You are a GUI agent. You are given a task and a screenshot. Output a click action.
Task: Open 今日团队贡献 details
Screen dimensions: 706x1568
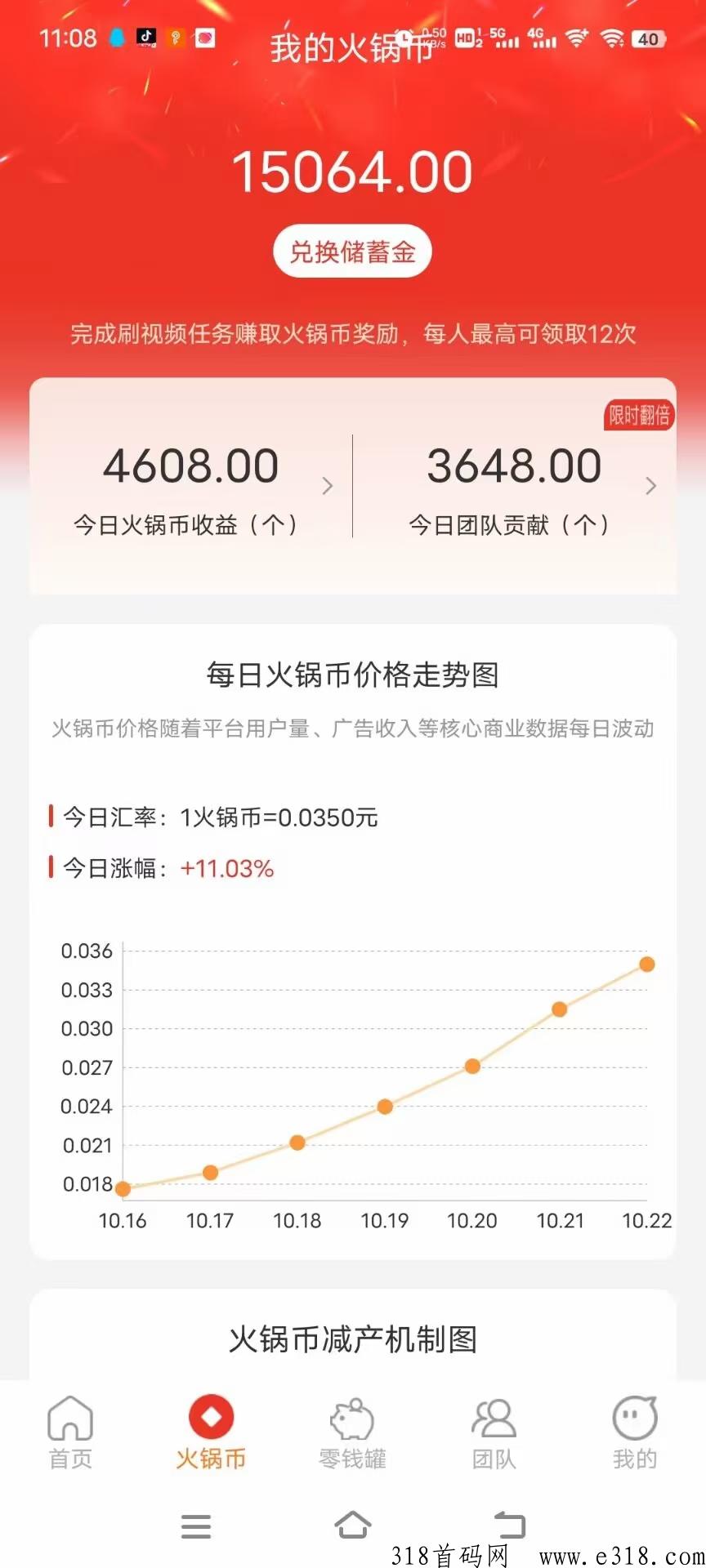(515, 487)
